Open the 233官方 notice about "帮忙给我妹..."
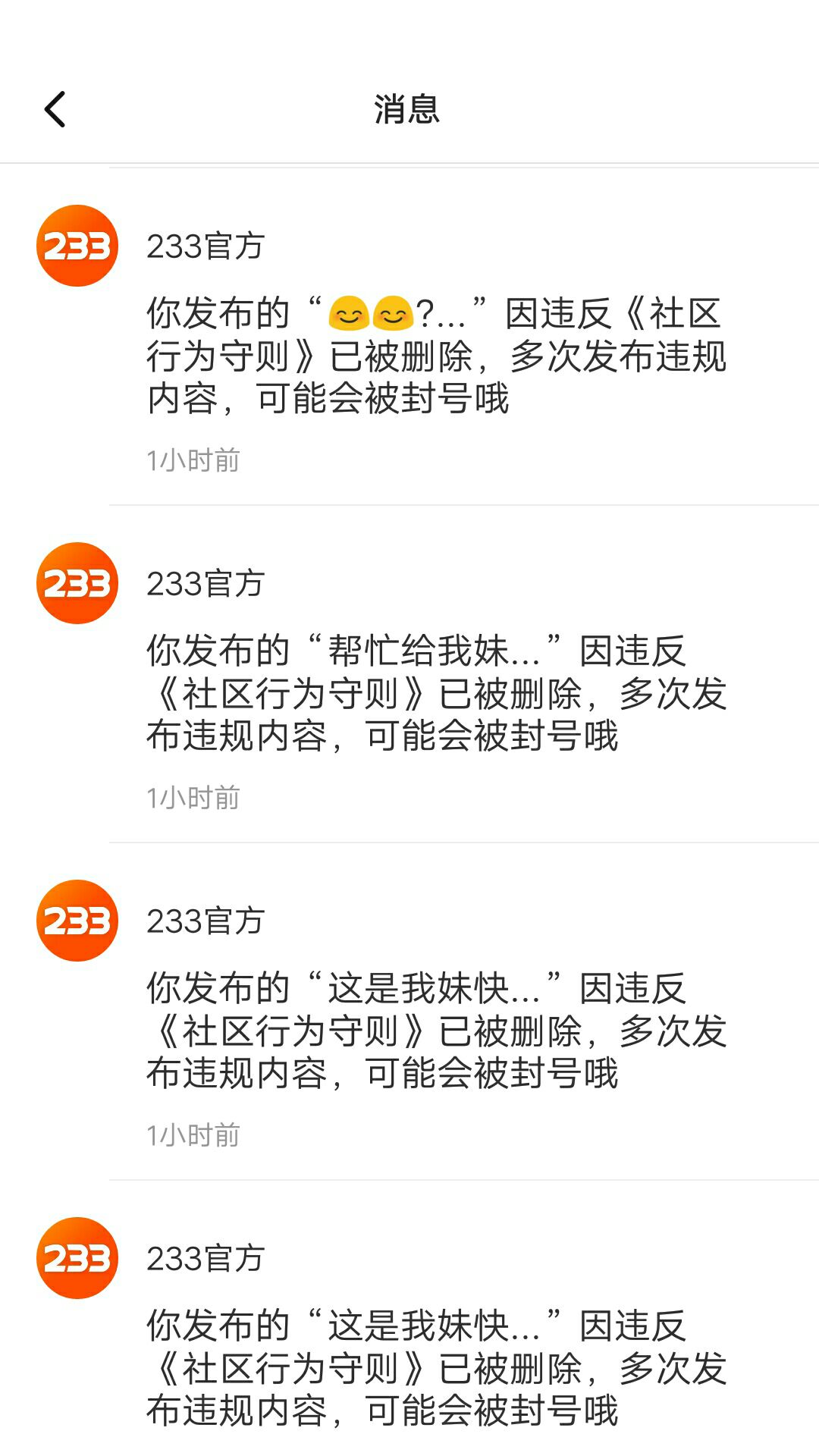Image resolution: width=819 pixels, height=1456 pixels. [x=436, y=692]
